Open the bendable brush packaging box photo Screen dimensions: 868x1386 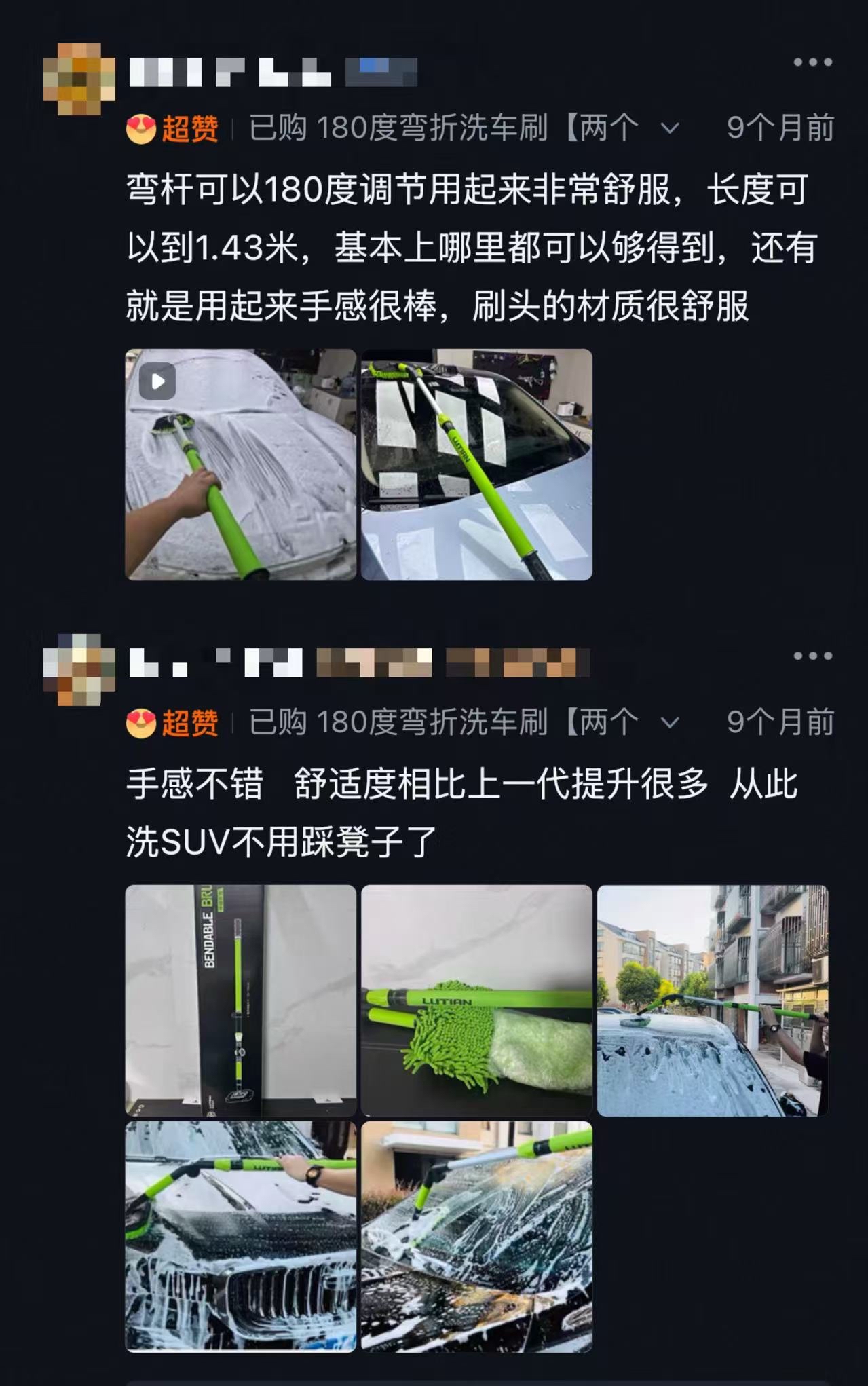coord(240,1000)
